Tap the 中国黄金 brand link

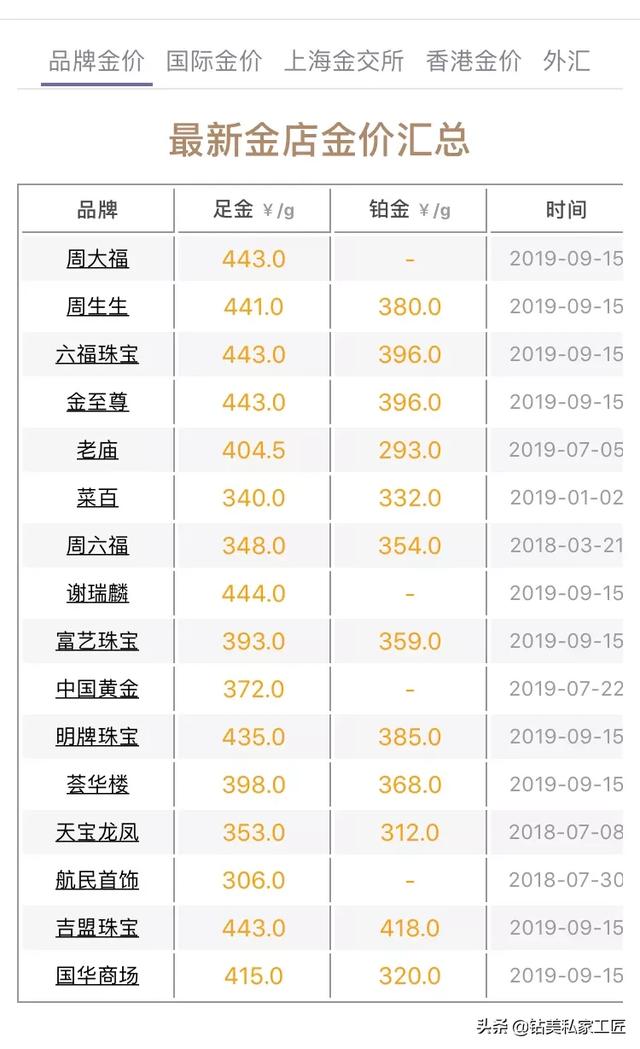(97, 689)
